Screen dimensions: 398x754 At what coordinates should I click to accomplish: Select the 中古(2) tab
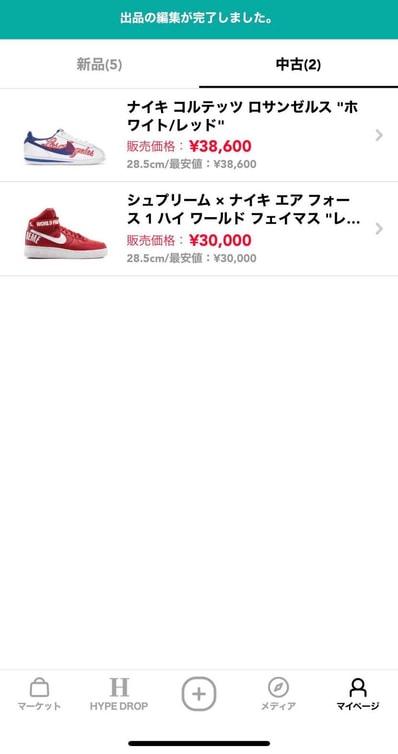pyautogui.click(x=298, y=64)
